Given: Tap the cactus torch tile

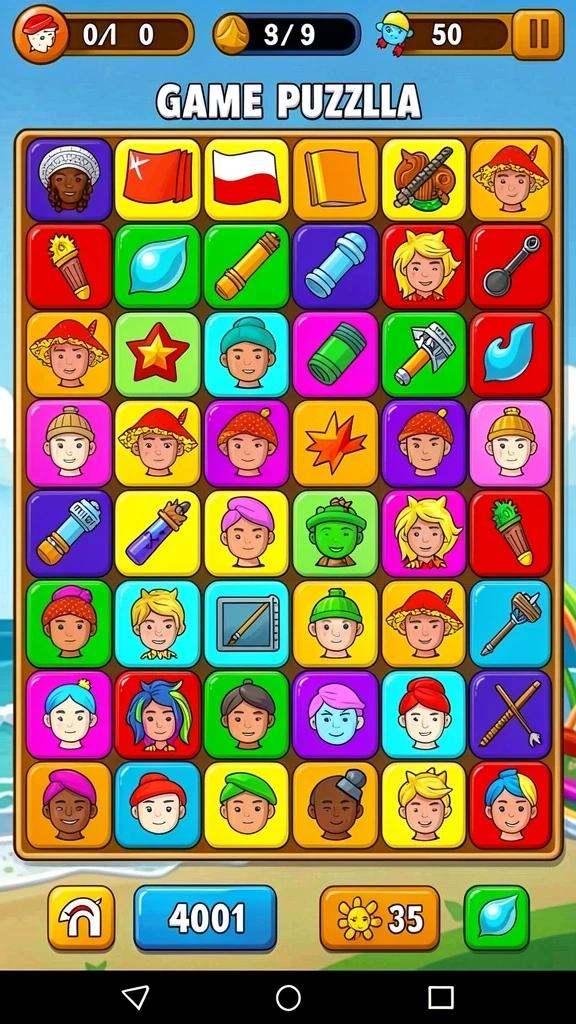Looking at the screenshot, I should (511, 533).
